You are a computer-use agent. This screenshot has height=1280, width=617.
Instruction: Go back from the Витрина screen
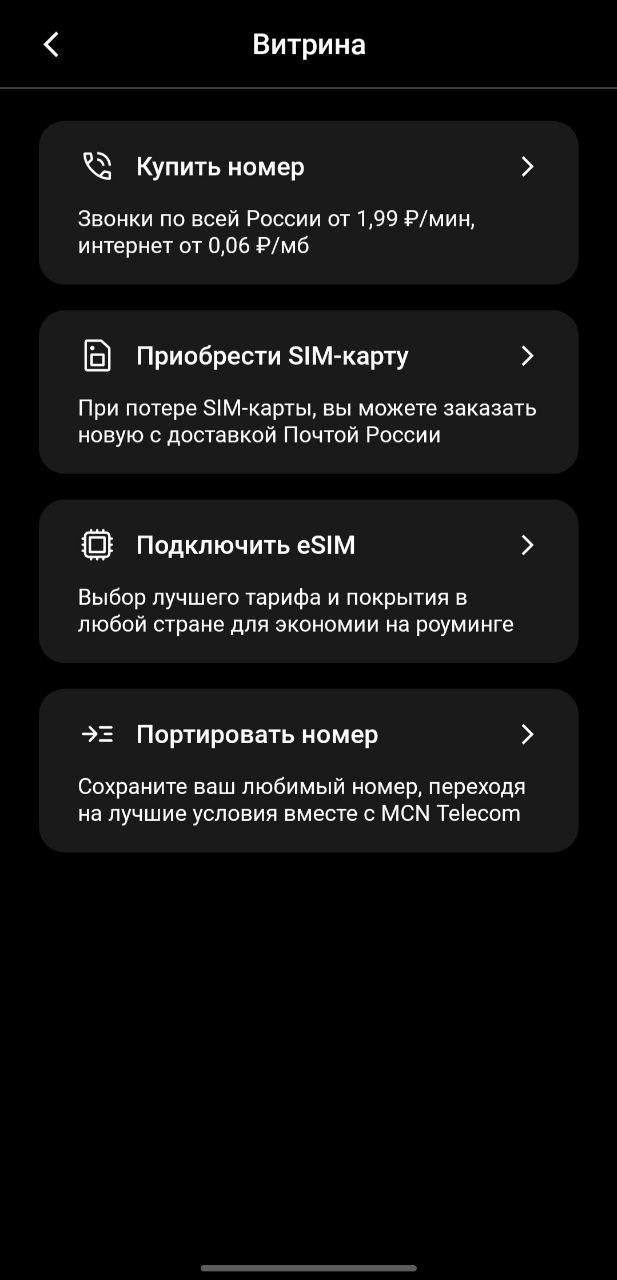51,45
